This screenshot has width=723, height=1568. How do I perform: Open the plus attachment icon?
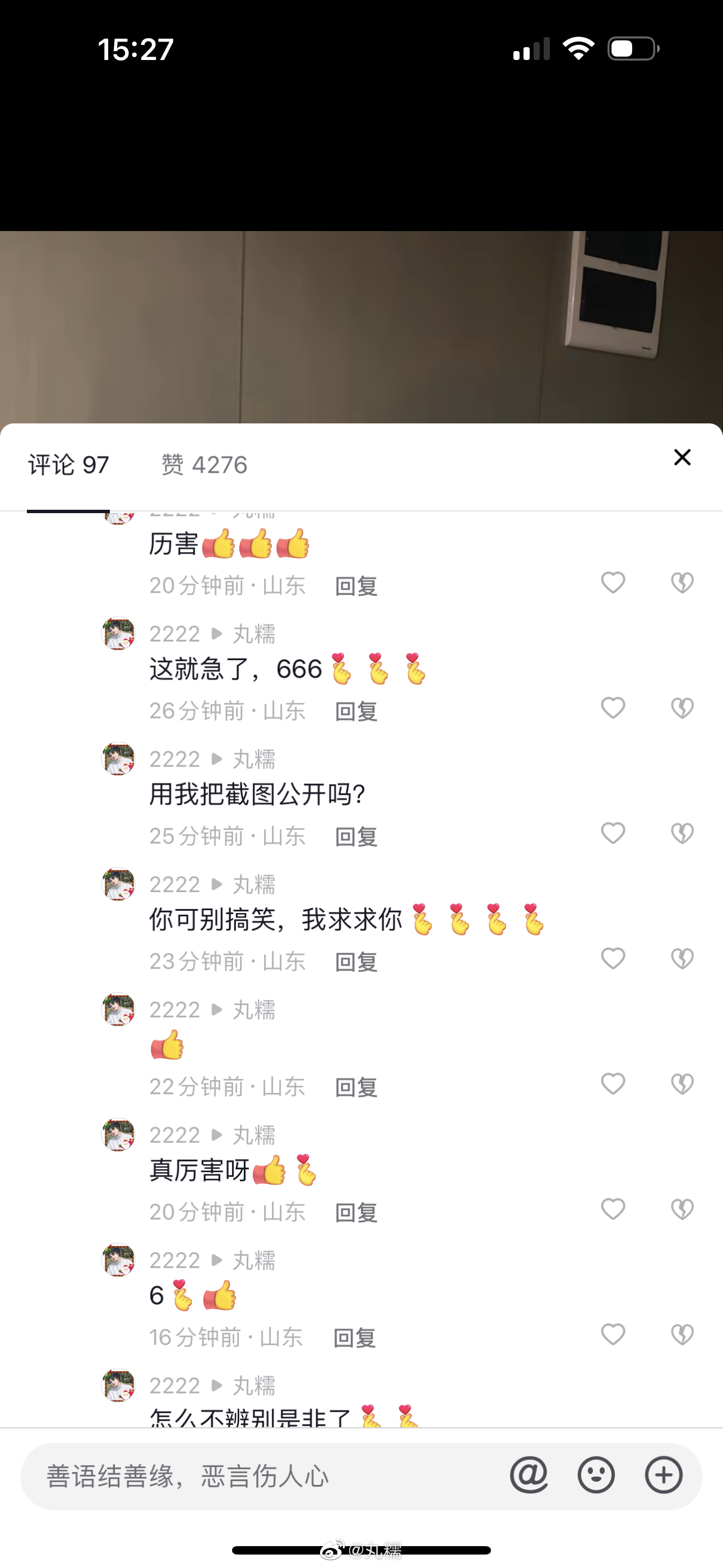664,1475
